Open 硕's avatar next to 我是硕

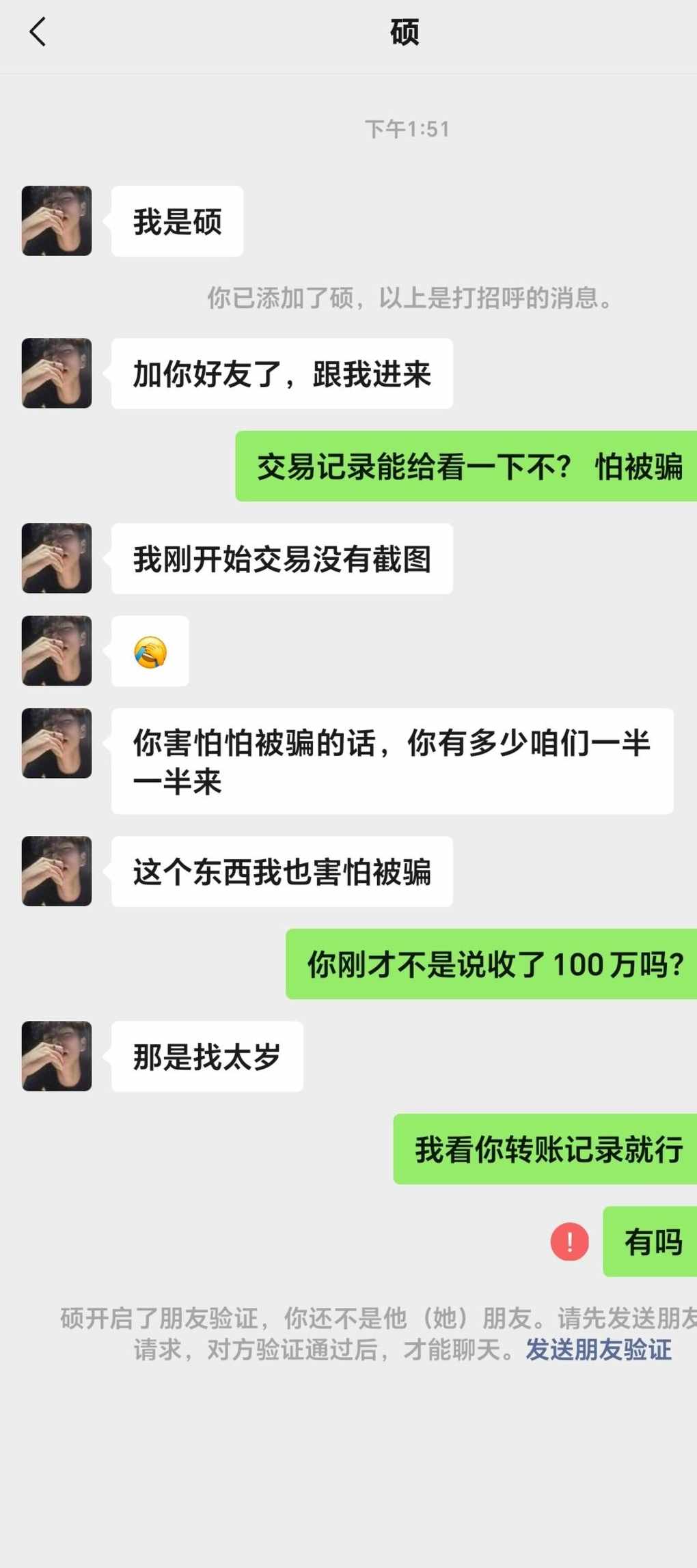[x=57, y=221]
